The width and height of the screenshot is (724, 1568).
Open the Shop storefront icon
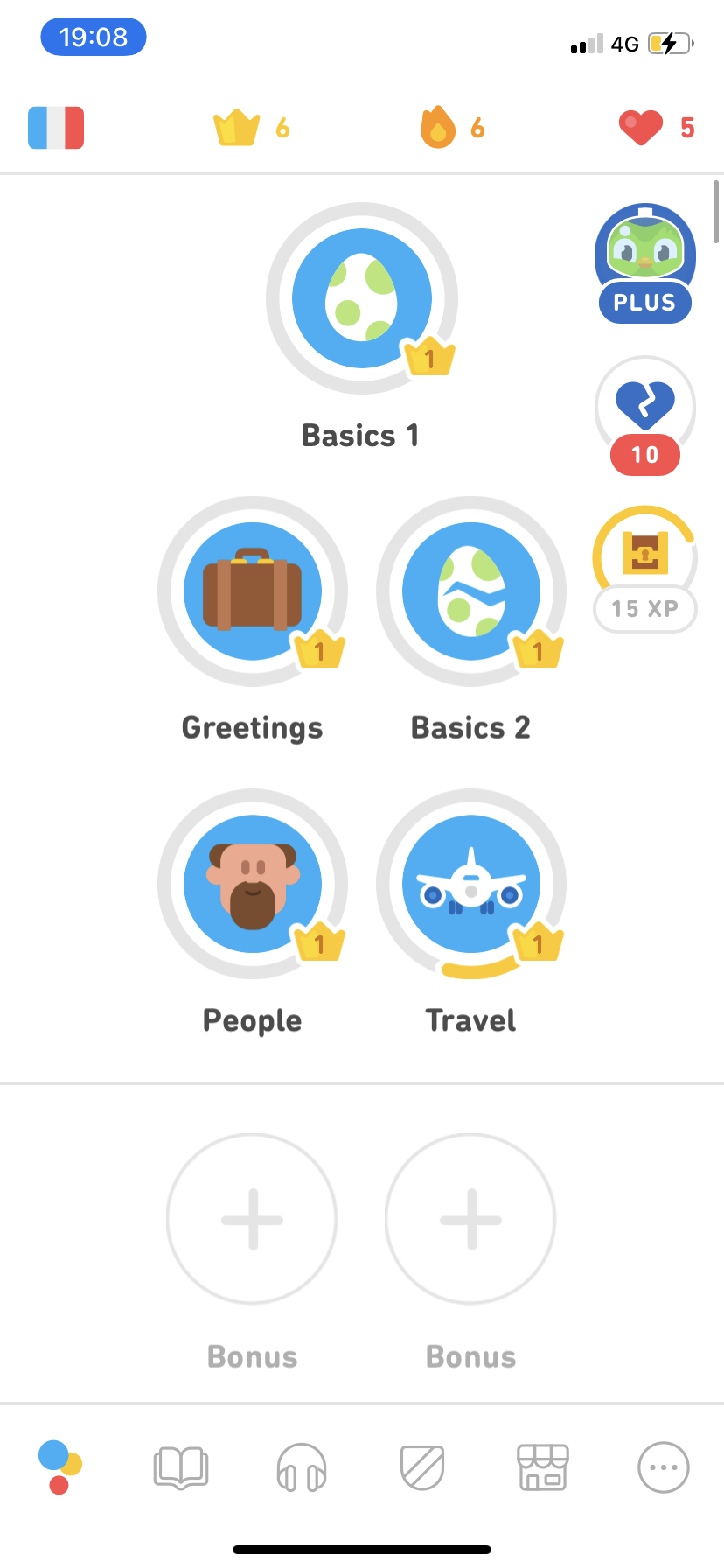pos(543,1468)
